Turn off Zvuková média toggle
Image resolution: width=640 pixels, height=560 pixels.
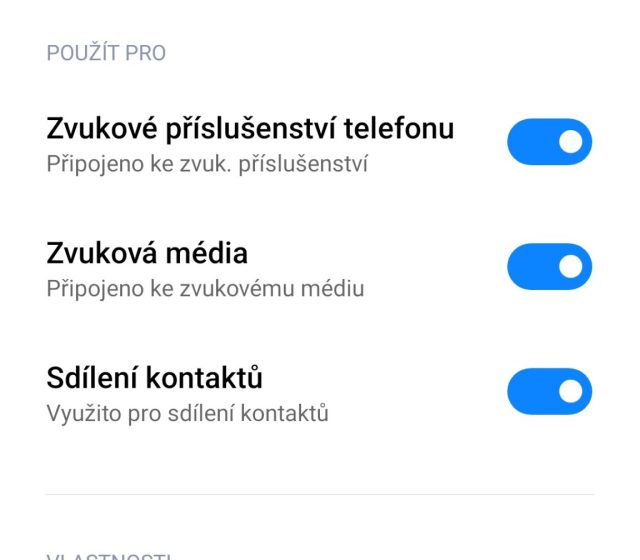coord(549,267)
